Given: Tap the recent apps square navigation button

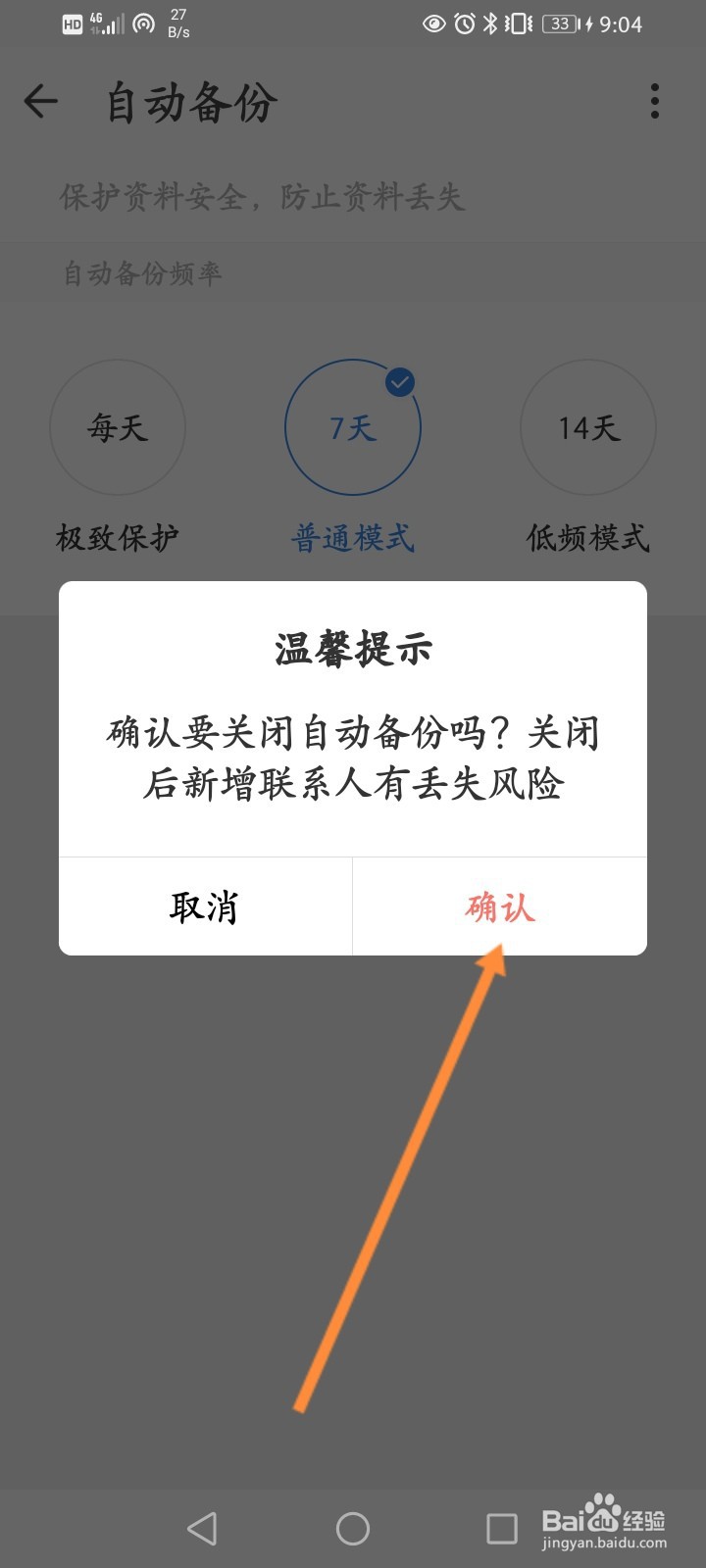Looking at the screenshot, I should coord(502,1527).
